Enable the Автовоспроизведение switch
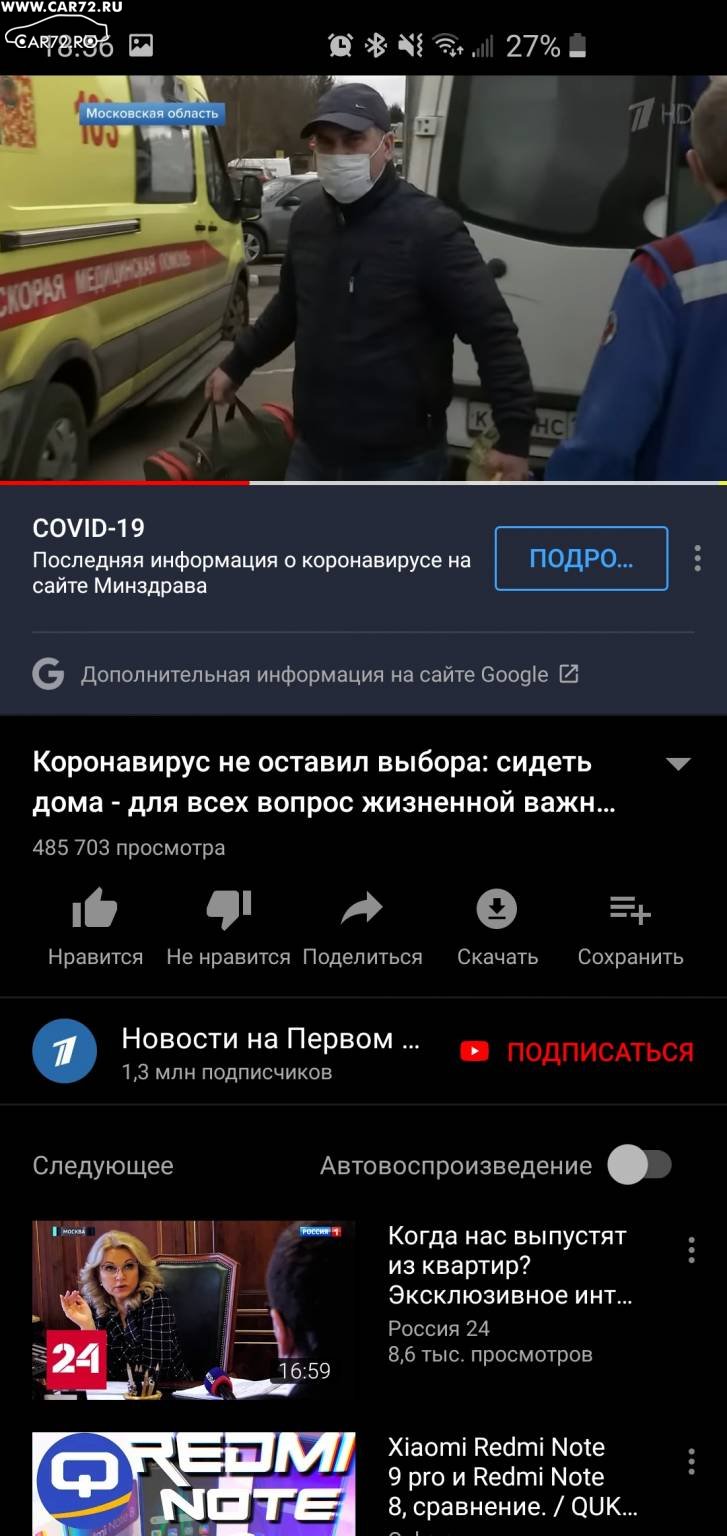The width and height of the screenshot is (727, 1536). 640,1166
